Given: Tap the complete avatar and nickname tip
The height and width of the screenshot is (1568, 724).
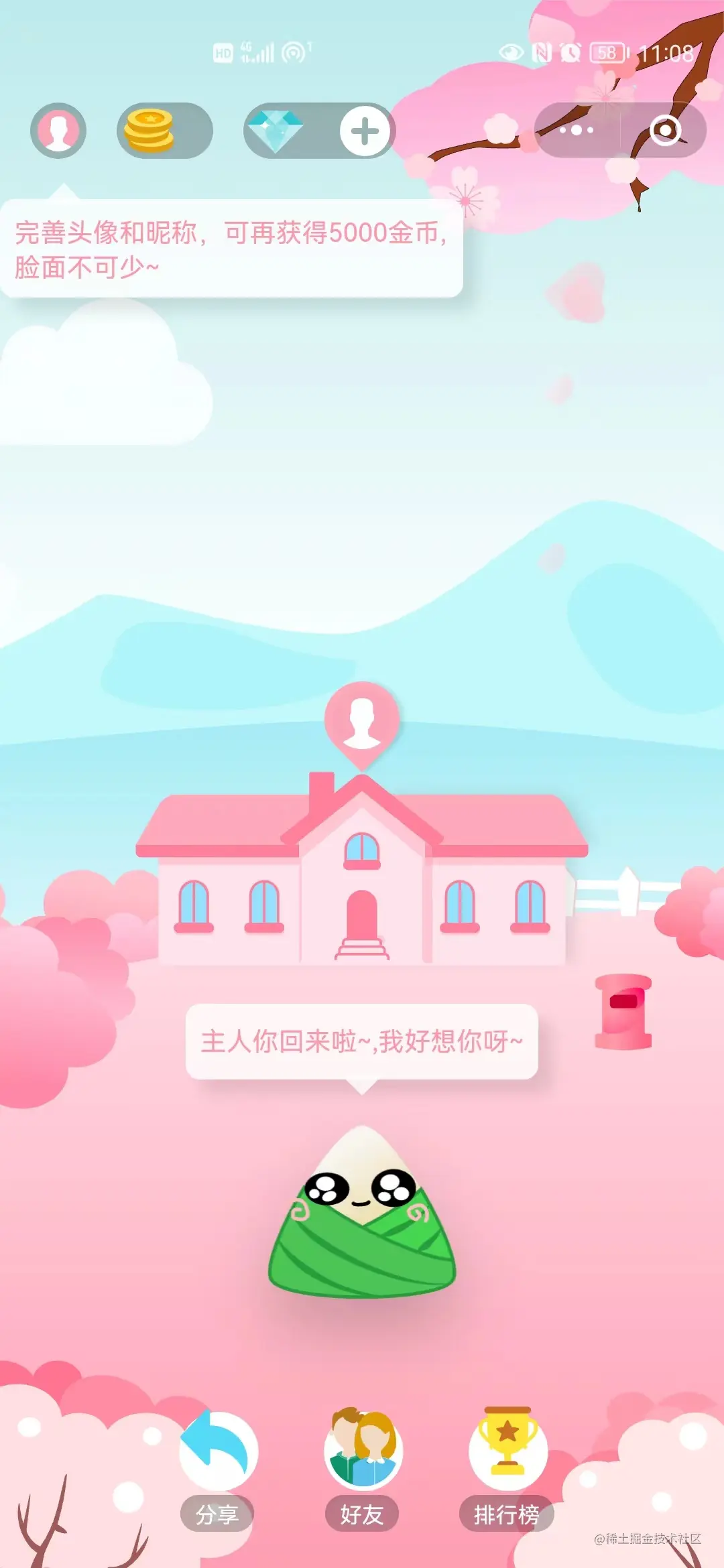Looking at the screenshot, I should pyautogui.click(x=231, y=249).
